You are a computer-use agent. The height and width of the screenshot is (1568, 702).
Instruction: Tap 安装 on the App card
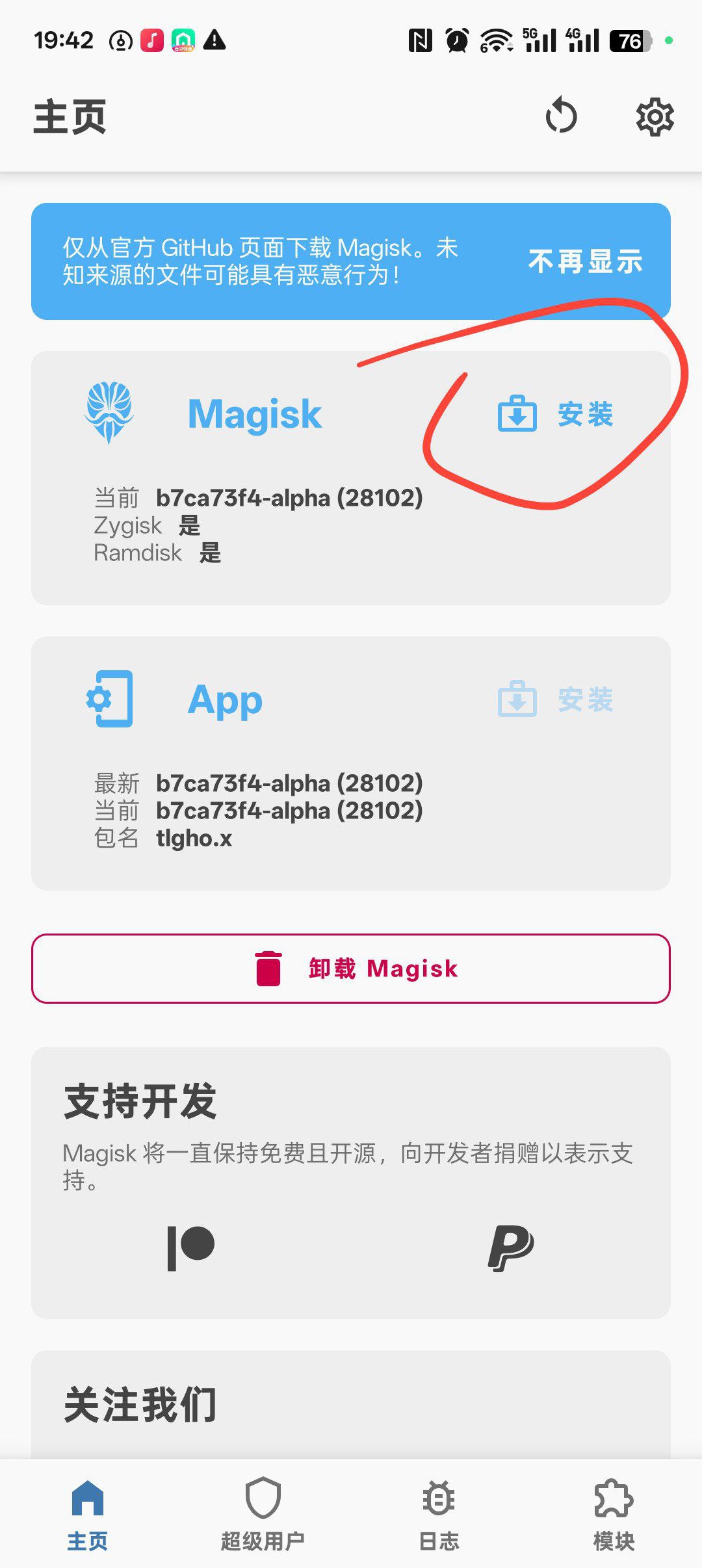pyautogui.click(x=556, y=699)
